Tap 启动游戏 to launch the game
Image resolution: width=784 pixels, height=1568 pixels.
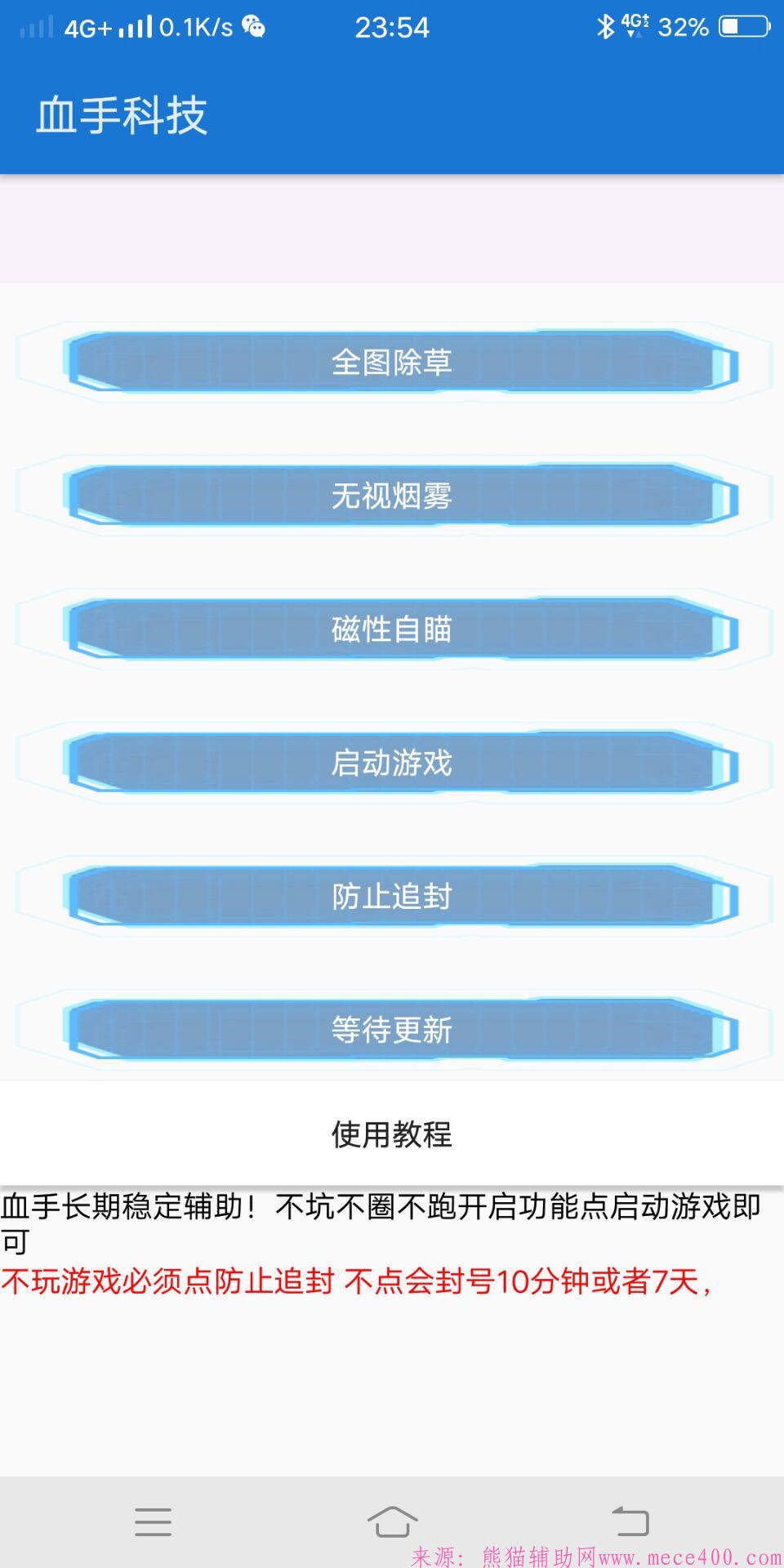[x=392, y=763]
